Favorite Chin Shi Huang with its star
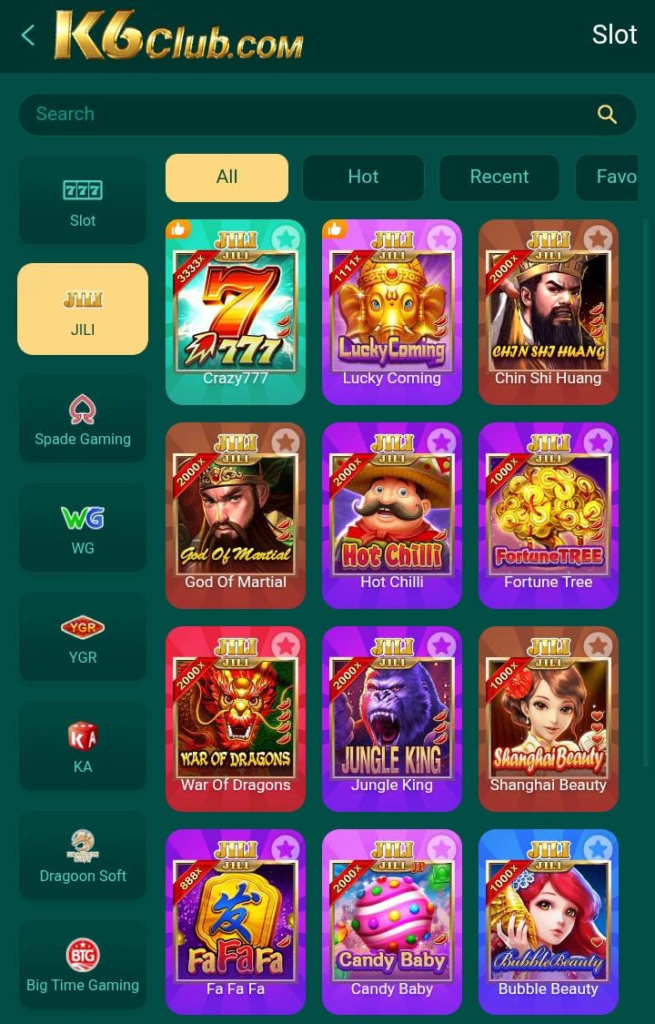This screenshot has width=655, height=1024. [x=598, y=238]
